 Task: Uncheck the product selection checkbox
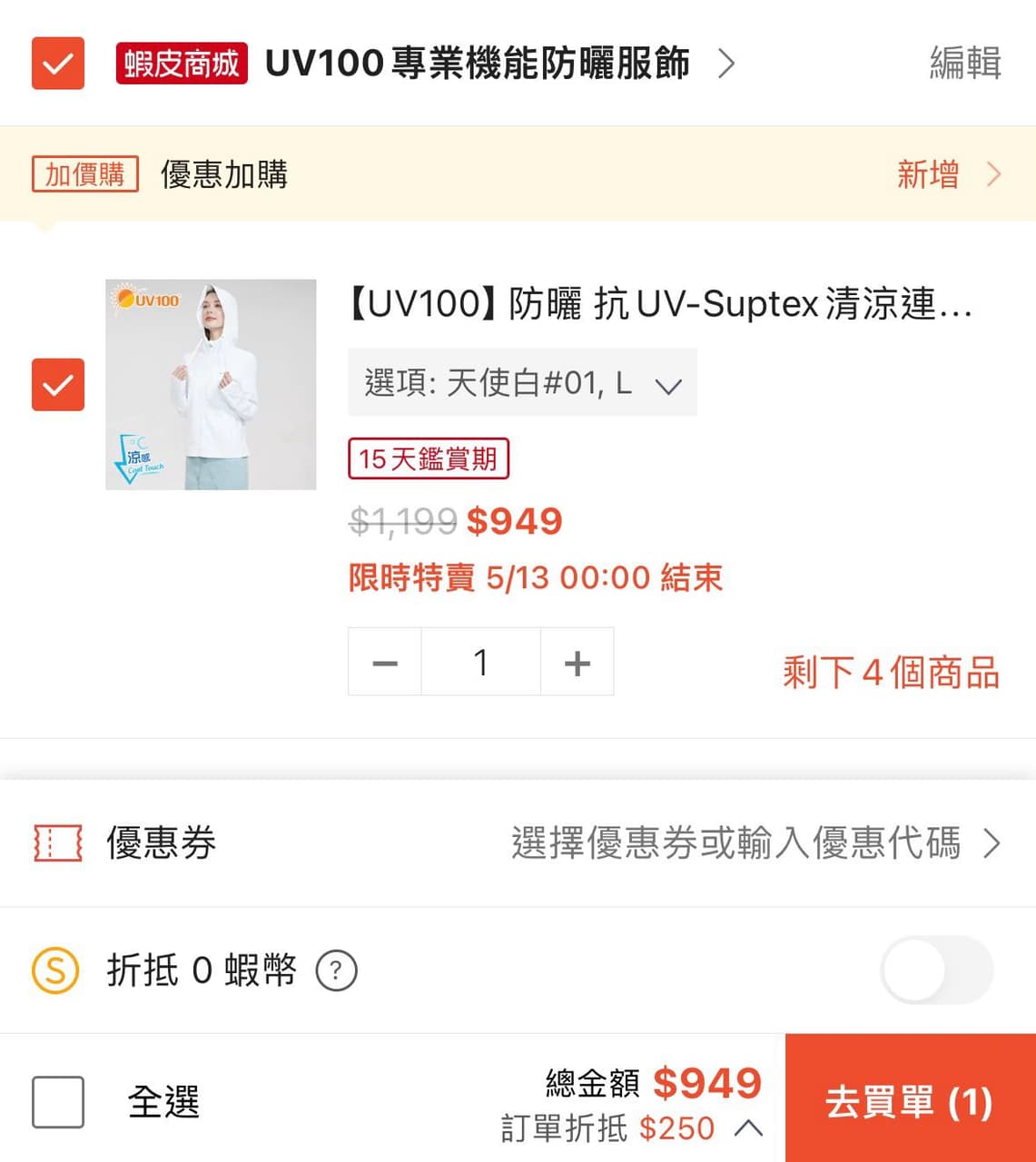point(57,387)
